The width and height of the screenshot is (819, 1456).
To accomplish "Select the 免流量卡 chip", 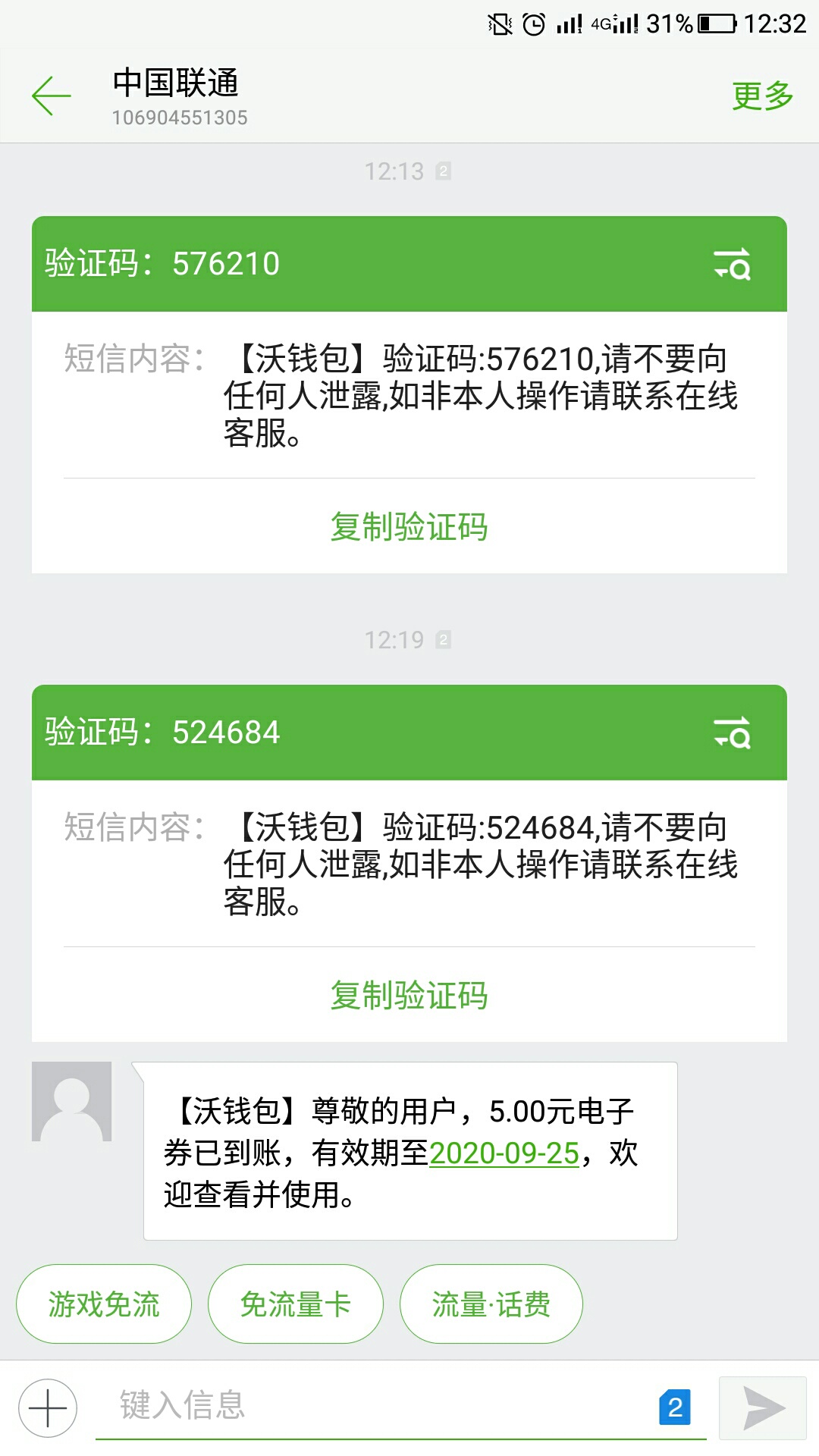I will pos(296,1304).
